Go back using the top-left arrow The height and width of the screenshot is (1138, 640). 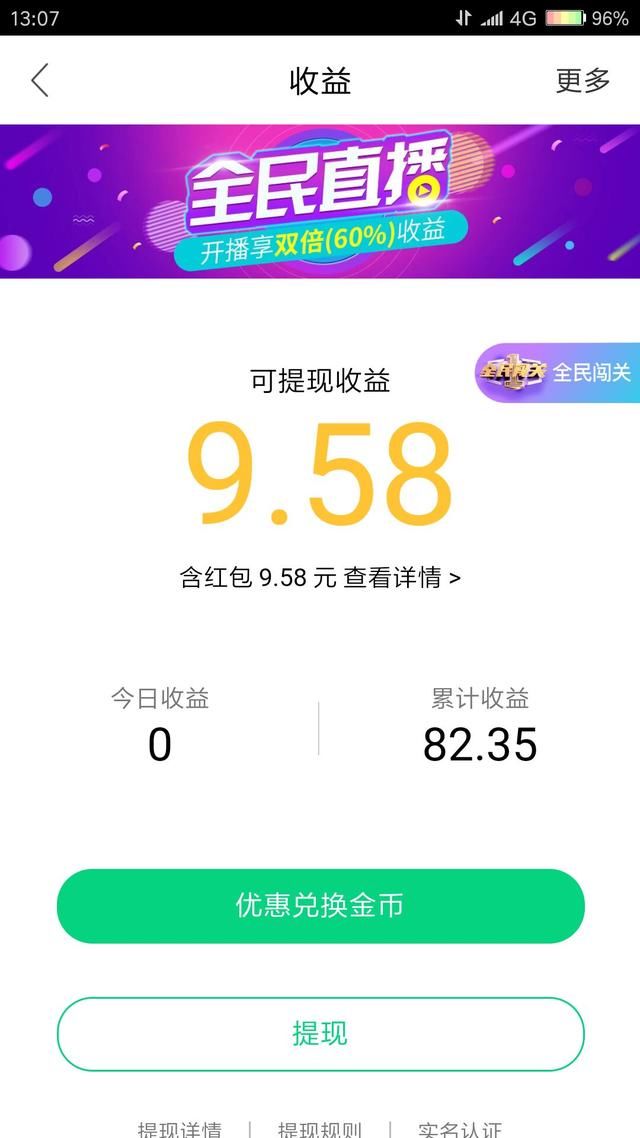click(40, 80)
